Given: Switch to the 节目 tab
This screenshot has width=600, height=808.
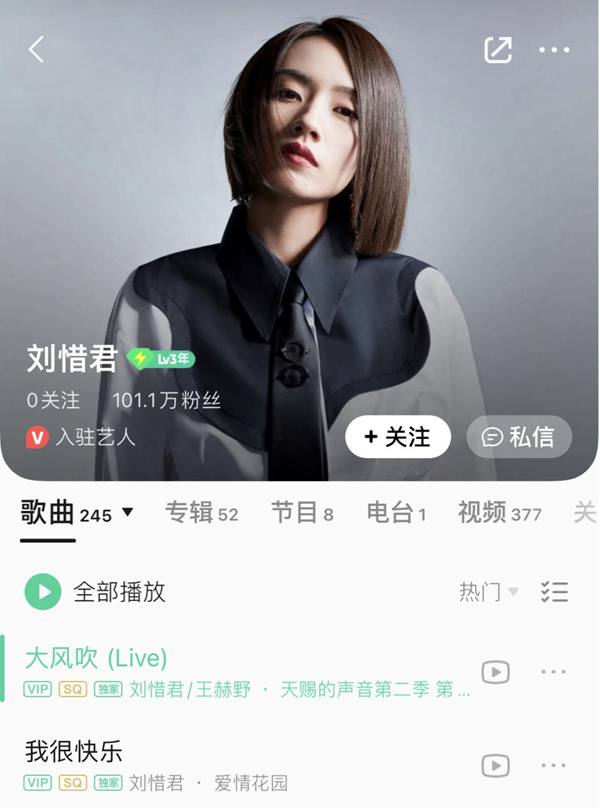Looking at the screenshot, I should click(302, 514).
